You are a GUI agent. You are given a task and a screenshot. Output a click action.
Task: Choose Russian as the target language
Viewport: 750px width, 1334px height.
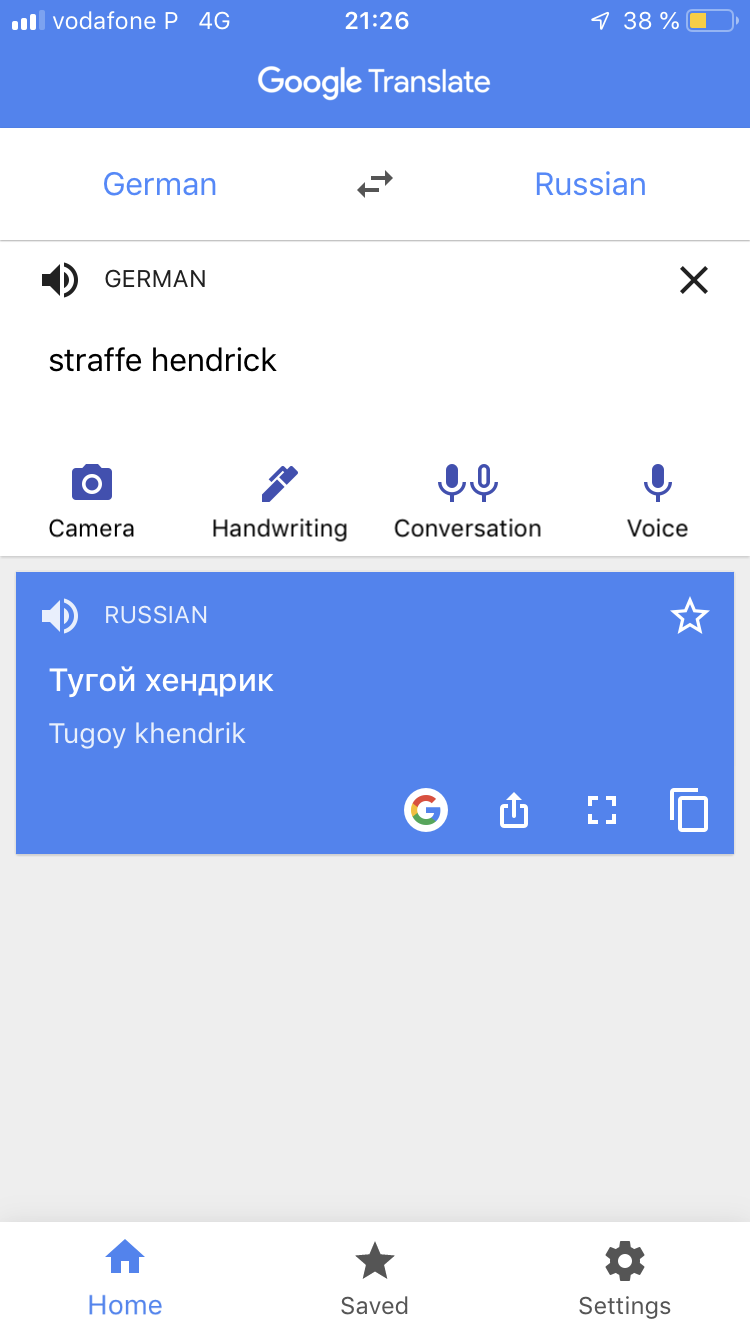[x=590, y=184]
